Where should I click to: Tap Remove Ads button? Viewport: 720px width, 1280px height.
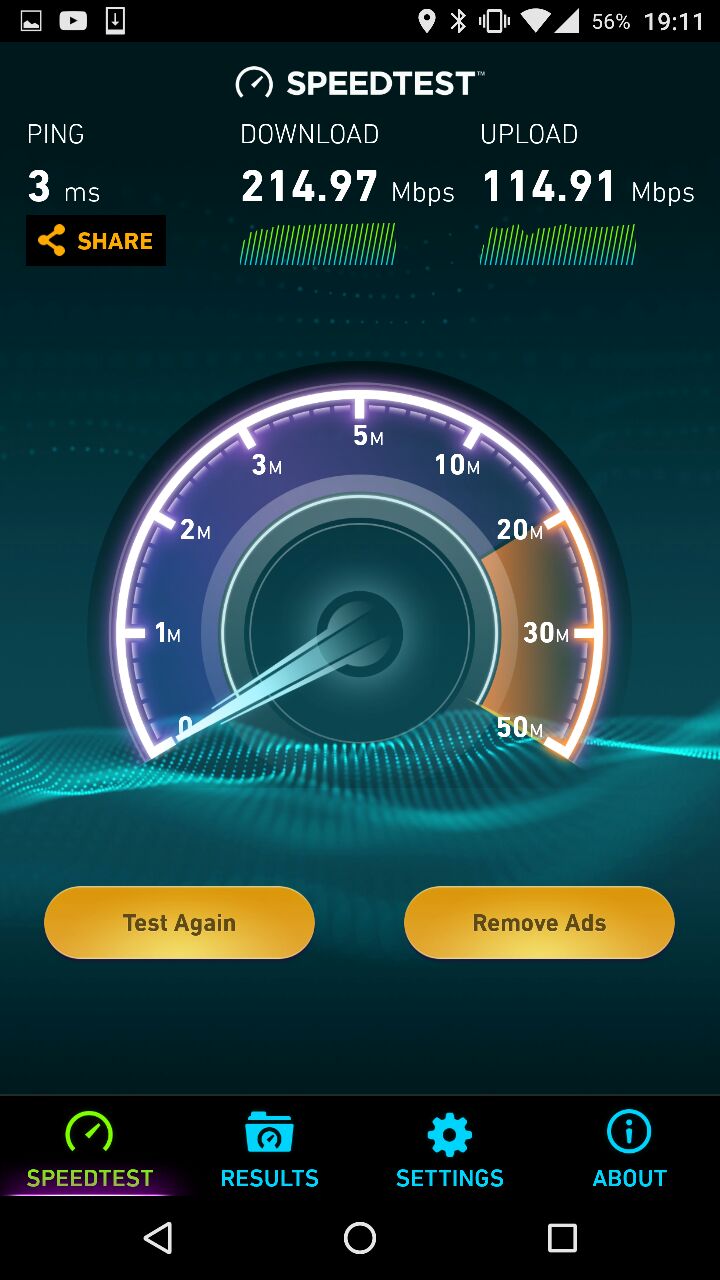click(x=539, y=922)
